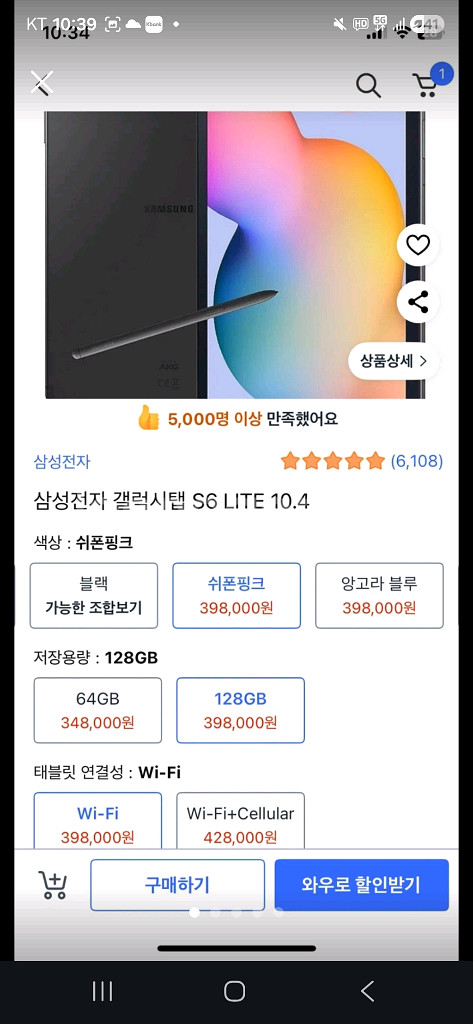Select the 쉬폰핑크 color option
The width and height of the screenshot is (473, 1024).
pyautogui.click(x=236, y=596)
